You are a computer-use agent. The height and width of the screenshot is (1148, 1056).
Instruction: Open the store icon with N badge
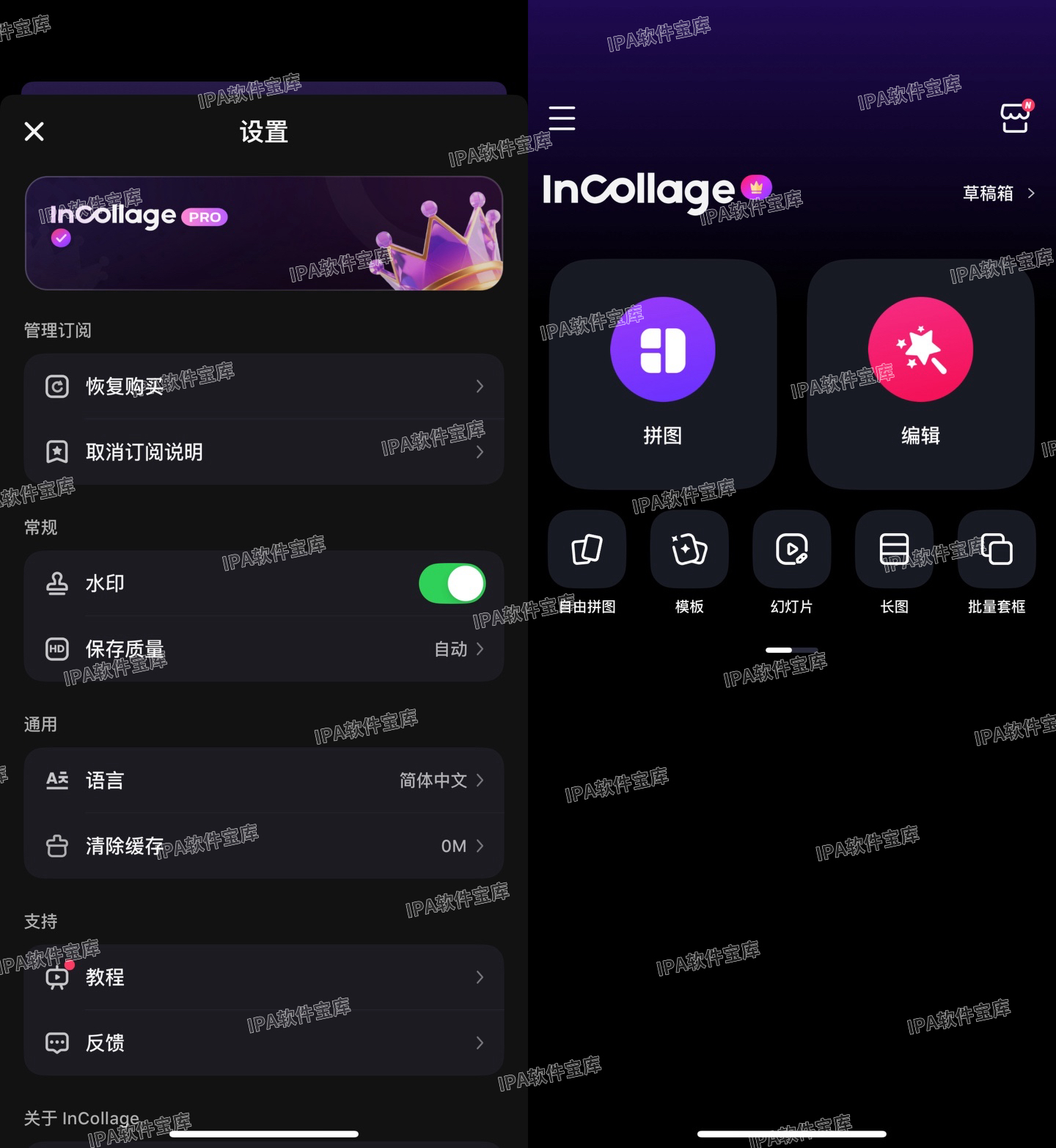coord(1016,117)
